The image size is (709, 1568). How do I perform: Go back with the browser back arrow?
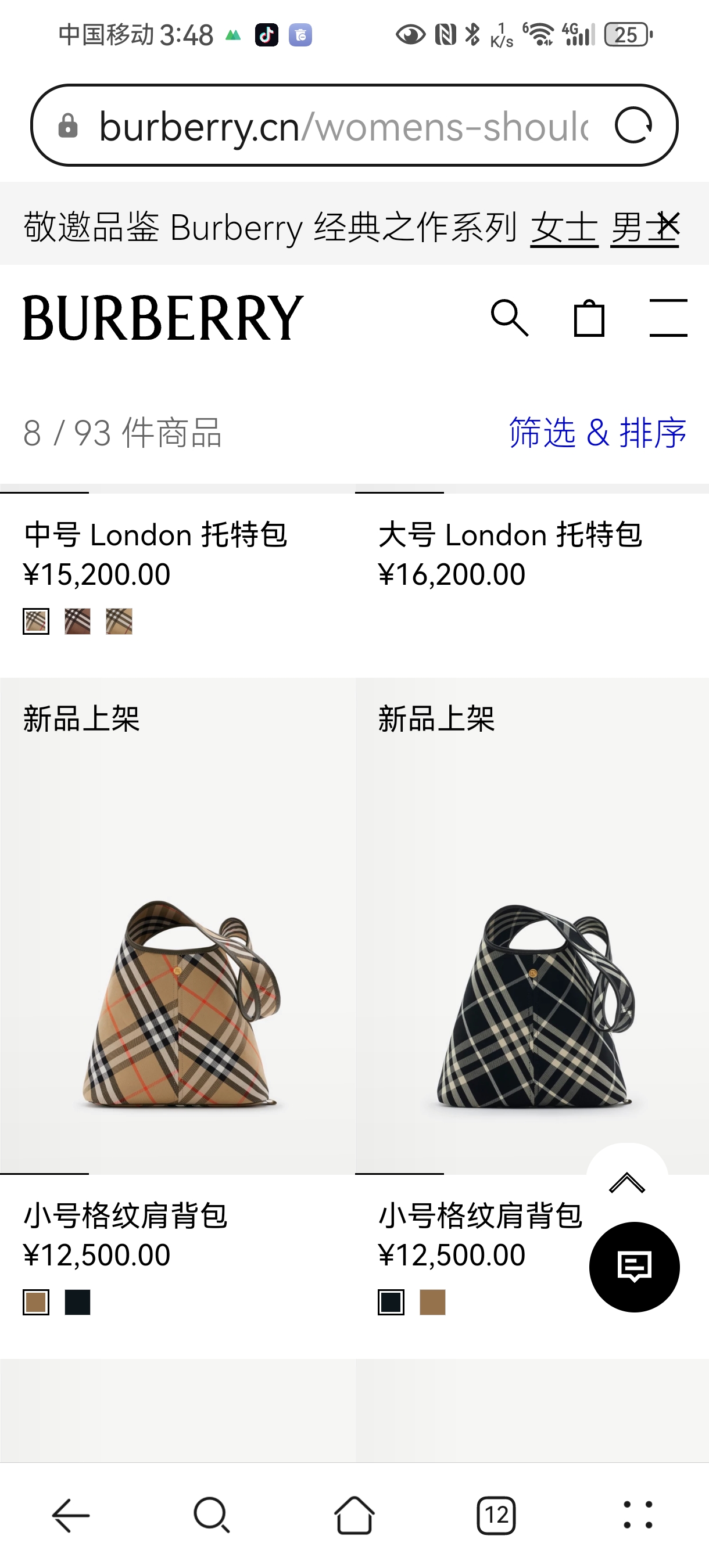[71, 1515]
